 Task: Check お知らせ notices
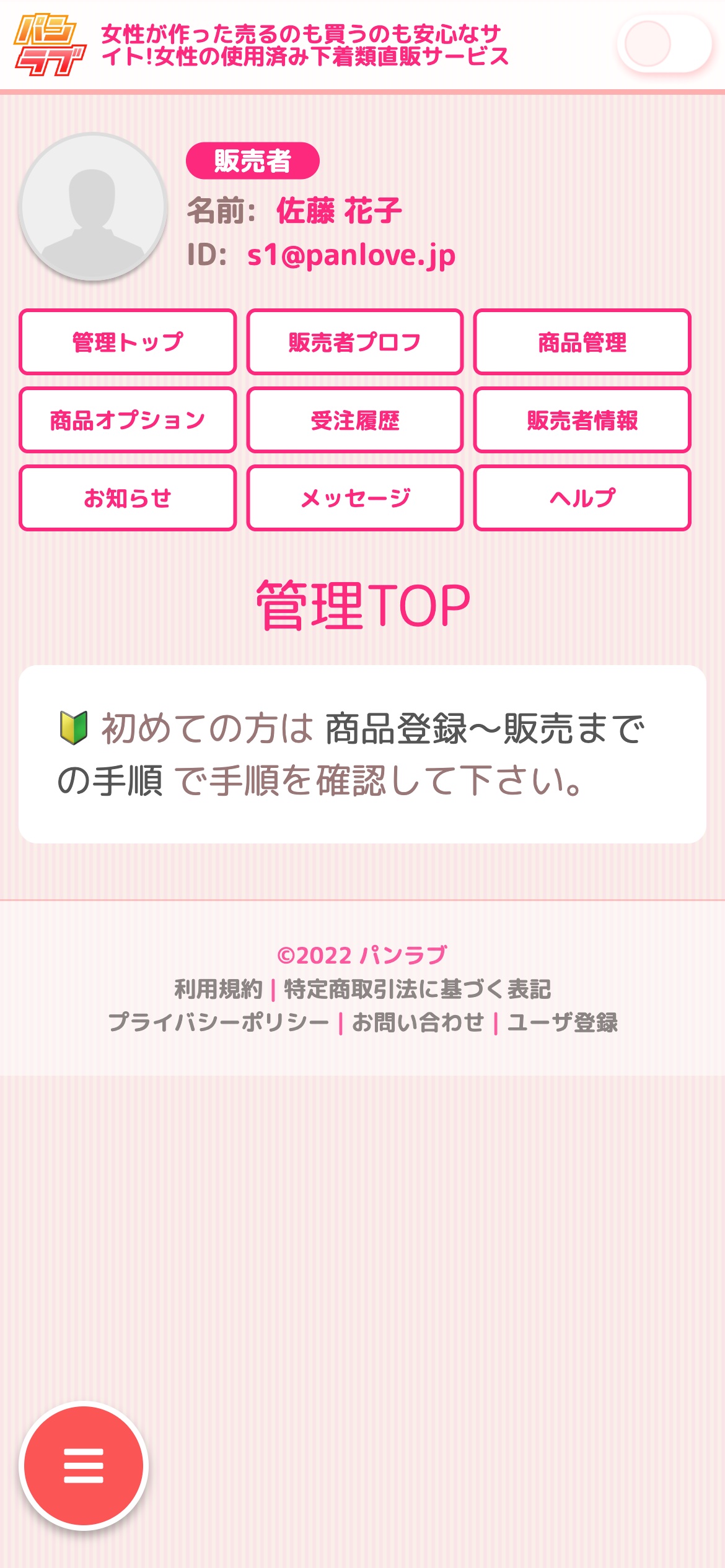(128, 498)
